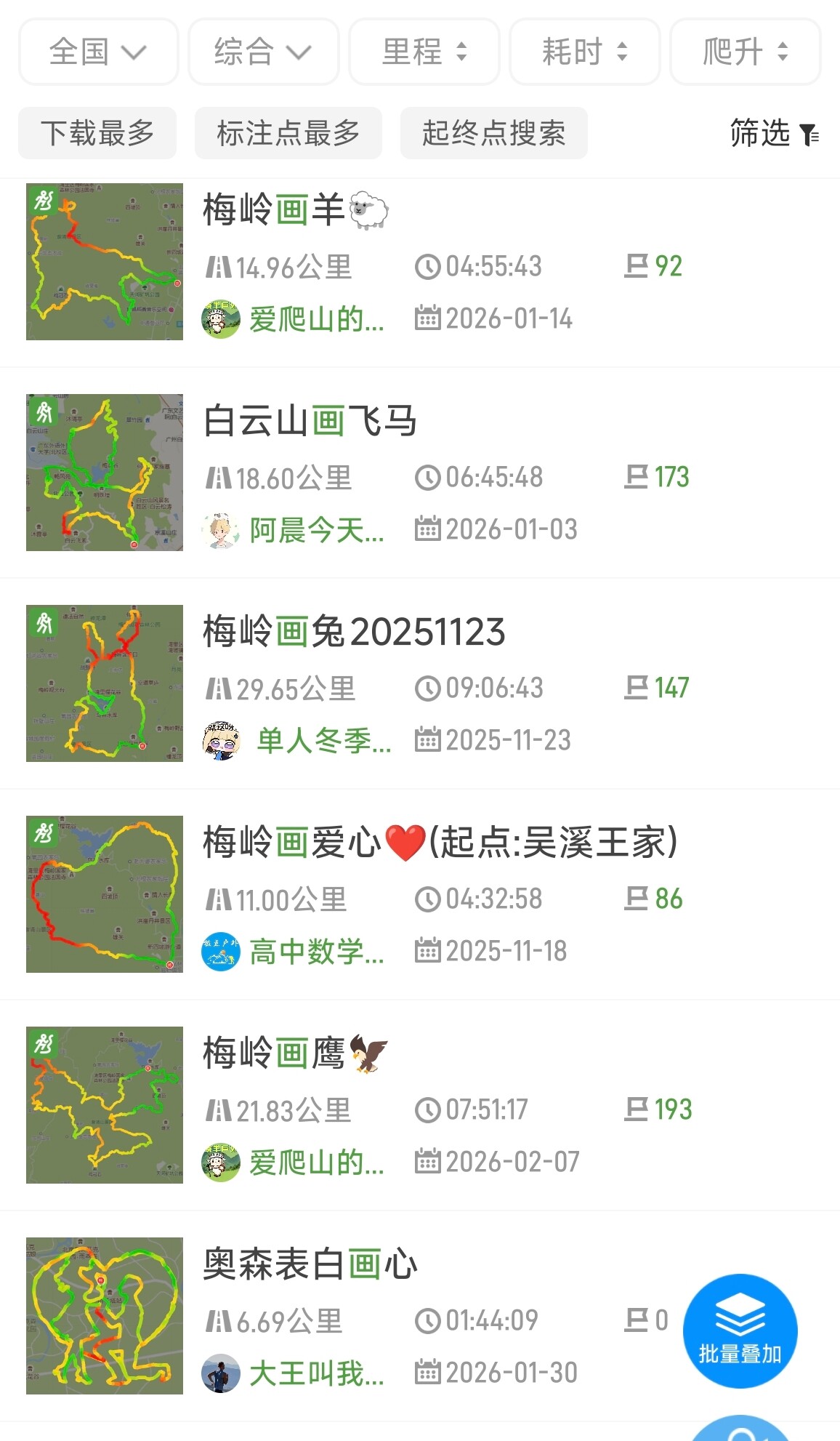Open uploader 单人冬季... profile
The height and width of the screenshot is (1441, 840).
(x=323, y=741)
